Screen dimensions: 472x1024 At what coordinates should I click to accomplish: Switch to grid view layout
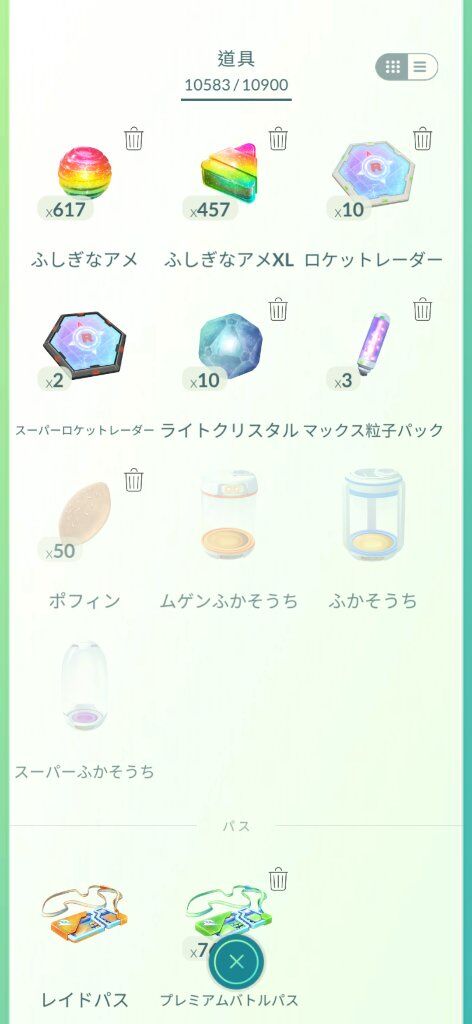tap(392, 67)
